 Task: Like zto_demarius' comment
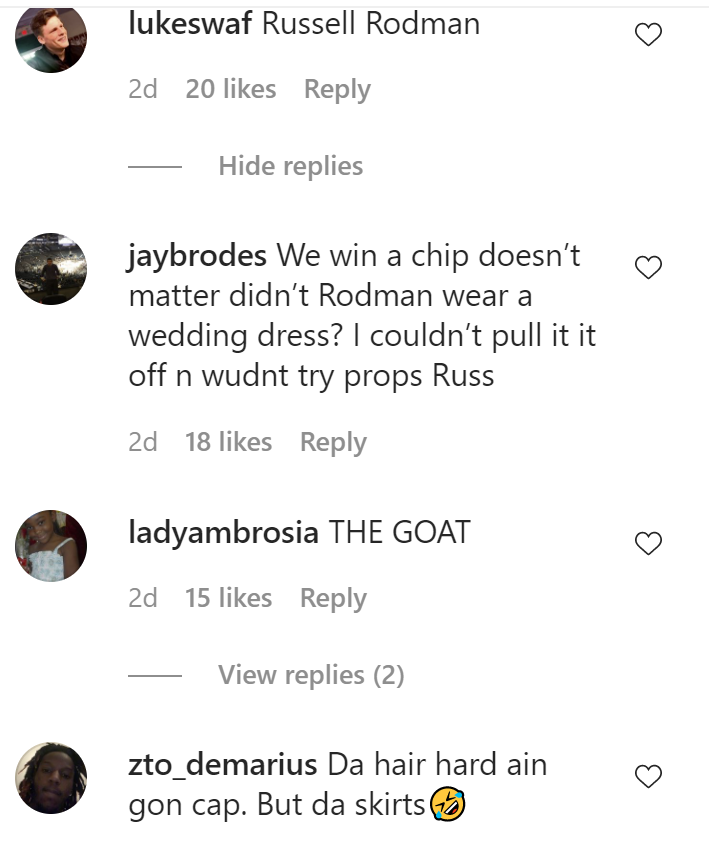649,776
